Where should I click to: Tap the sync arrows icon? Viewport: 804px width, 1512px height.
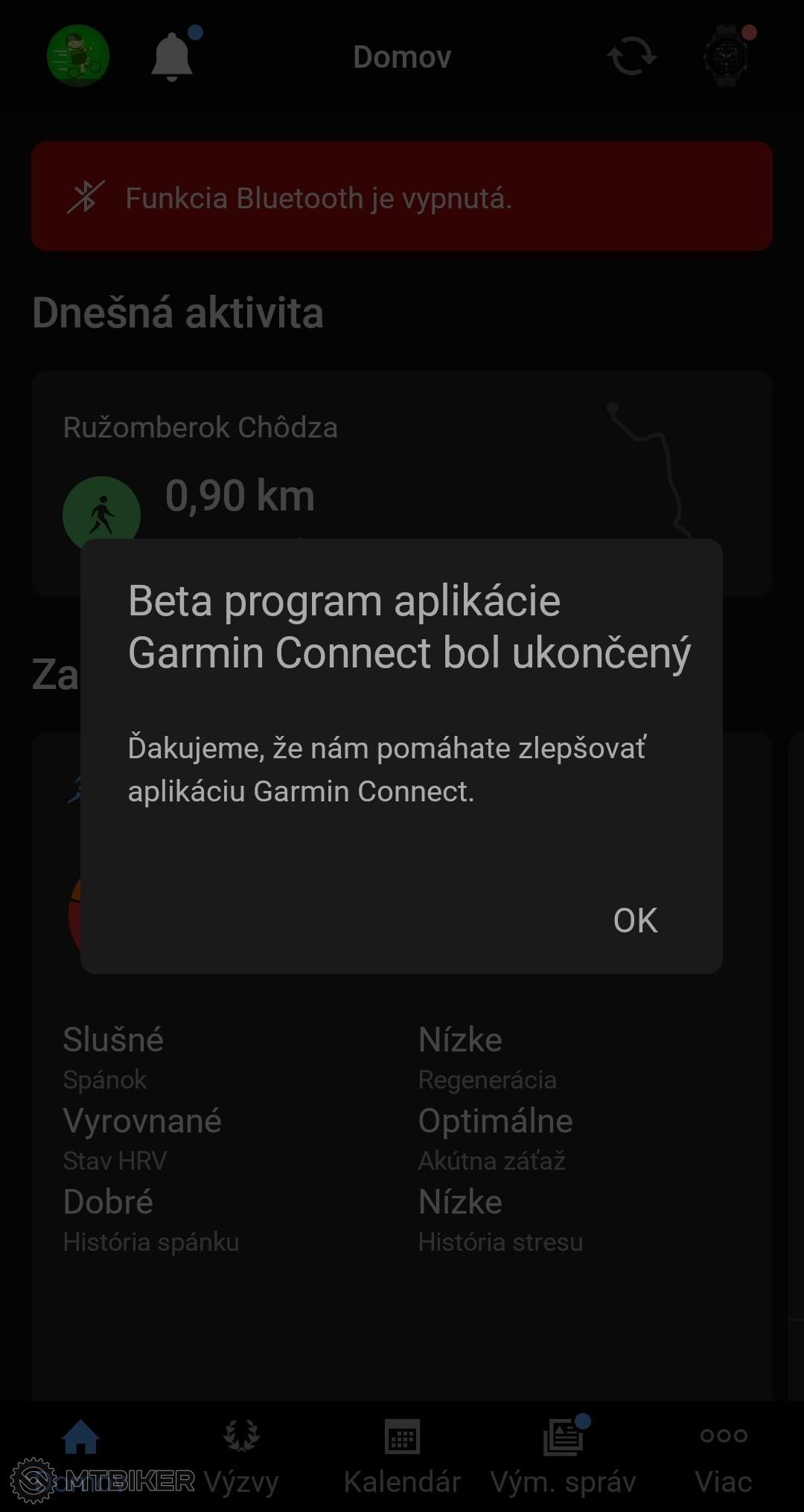pyautogui.click(x=631, y=57)
